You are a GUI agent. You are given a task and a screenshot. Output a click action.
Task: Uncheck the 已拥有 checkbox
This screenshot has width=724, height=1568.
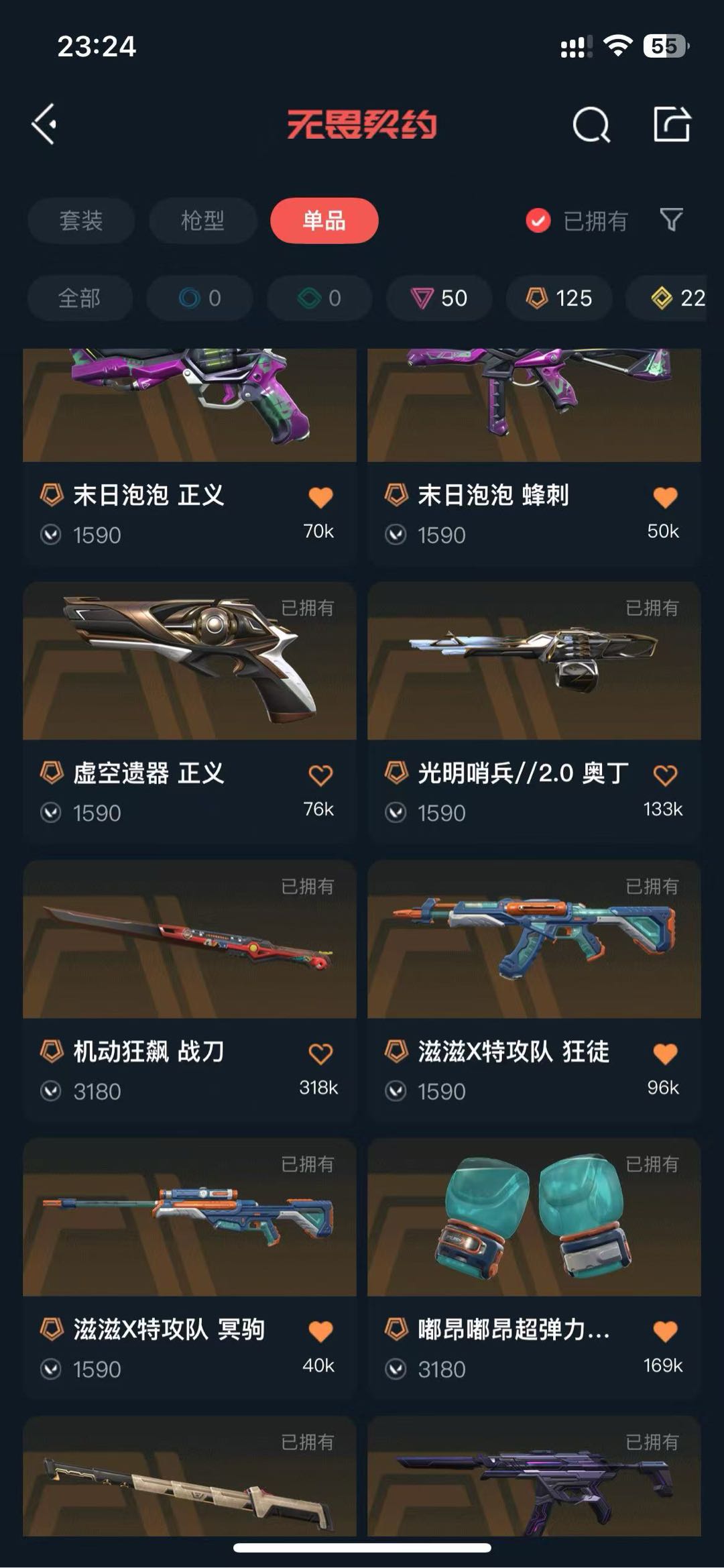point(538,221)
